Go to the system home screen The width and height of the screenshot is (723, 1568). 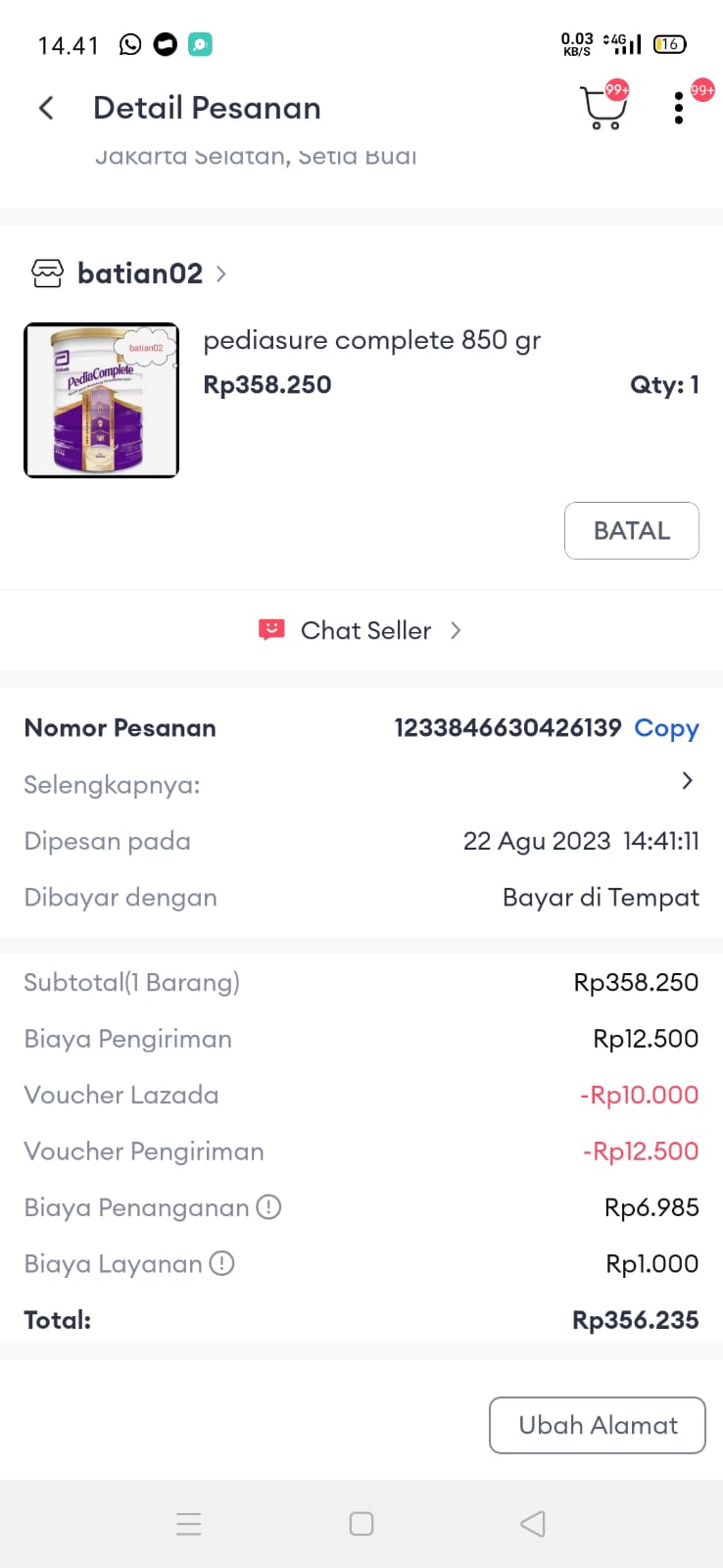[x=361, y=1524]
